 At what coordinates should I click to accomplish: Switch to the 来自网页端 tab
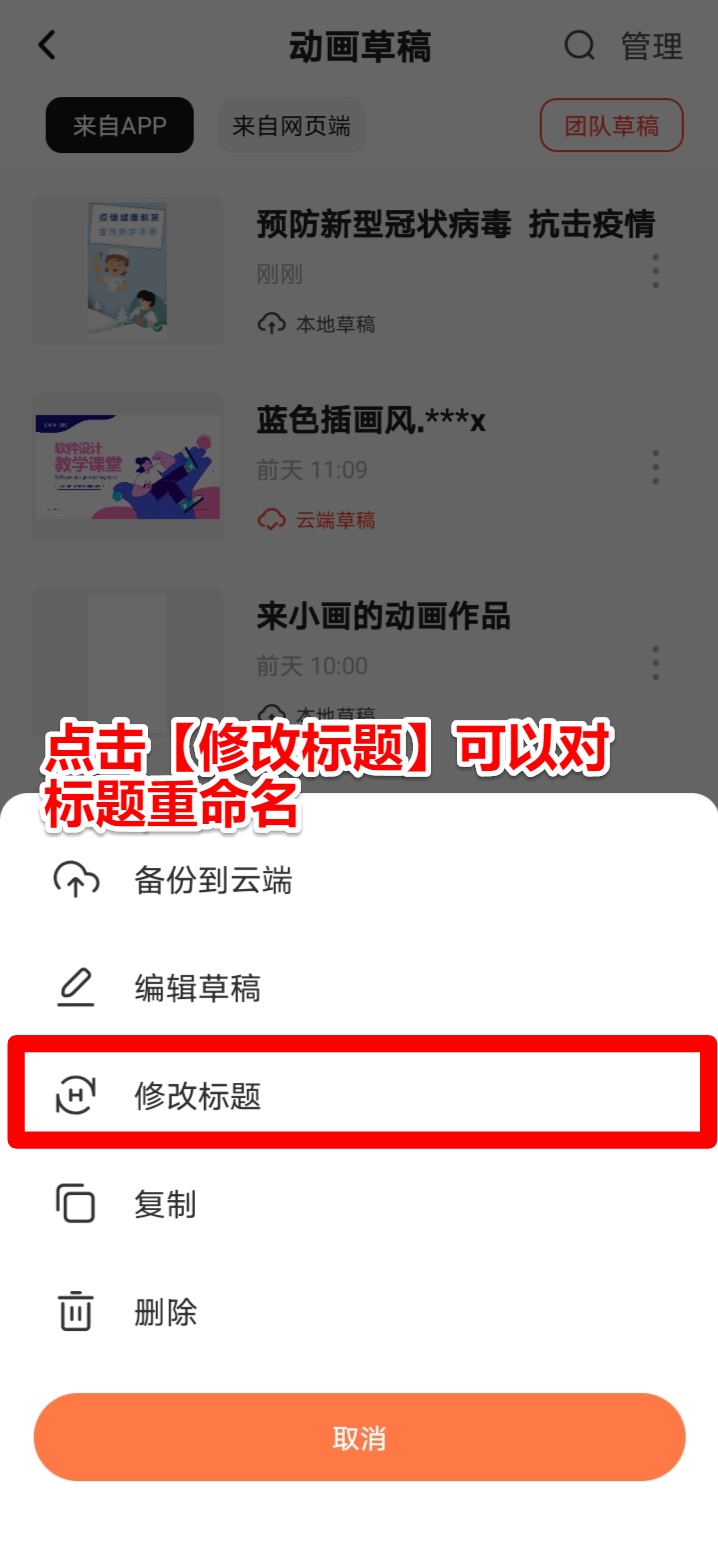(x=291, y=126)
